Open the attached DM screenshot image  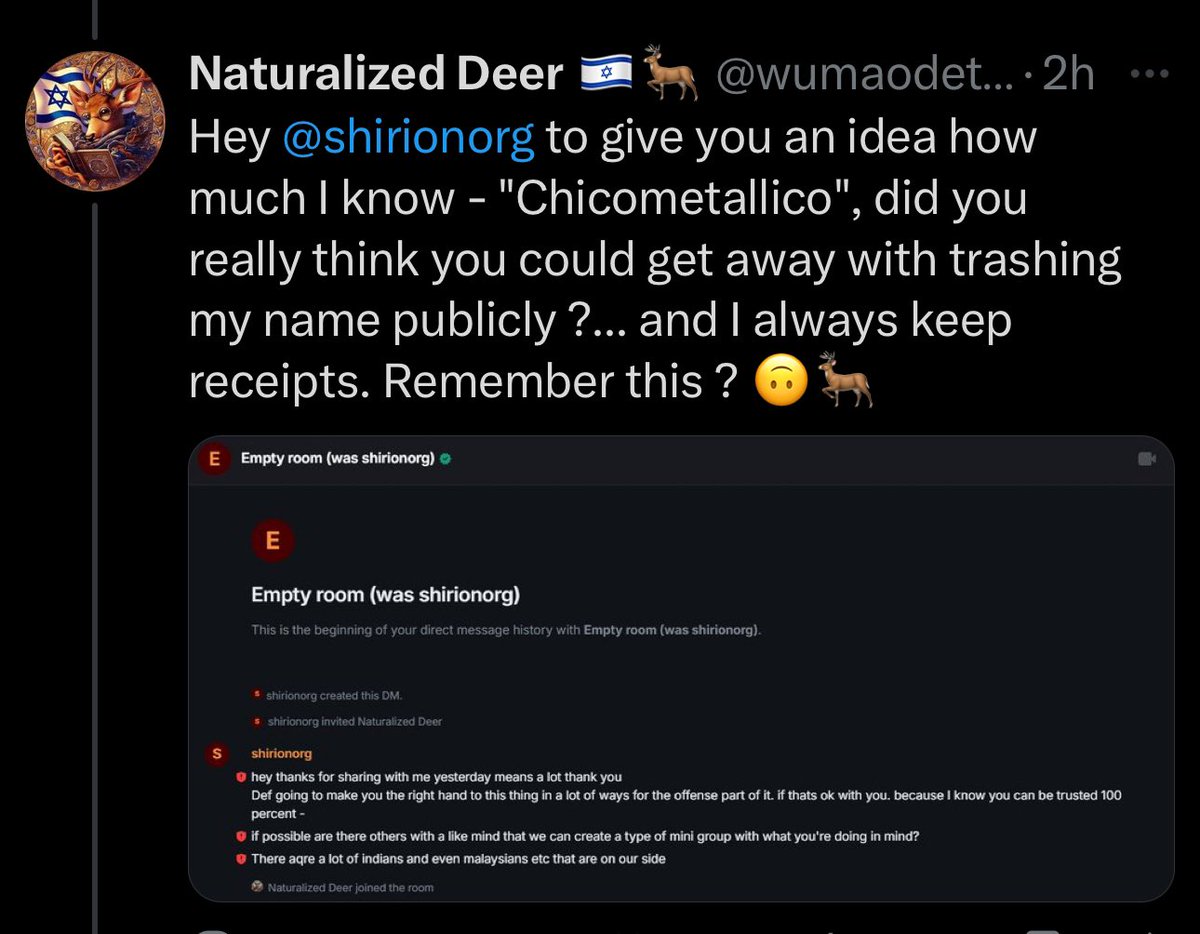click(680, 668)
